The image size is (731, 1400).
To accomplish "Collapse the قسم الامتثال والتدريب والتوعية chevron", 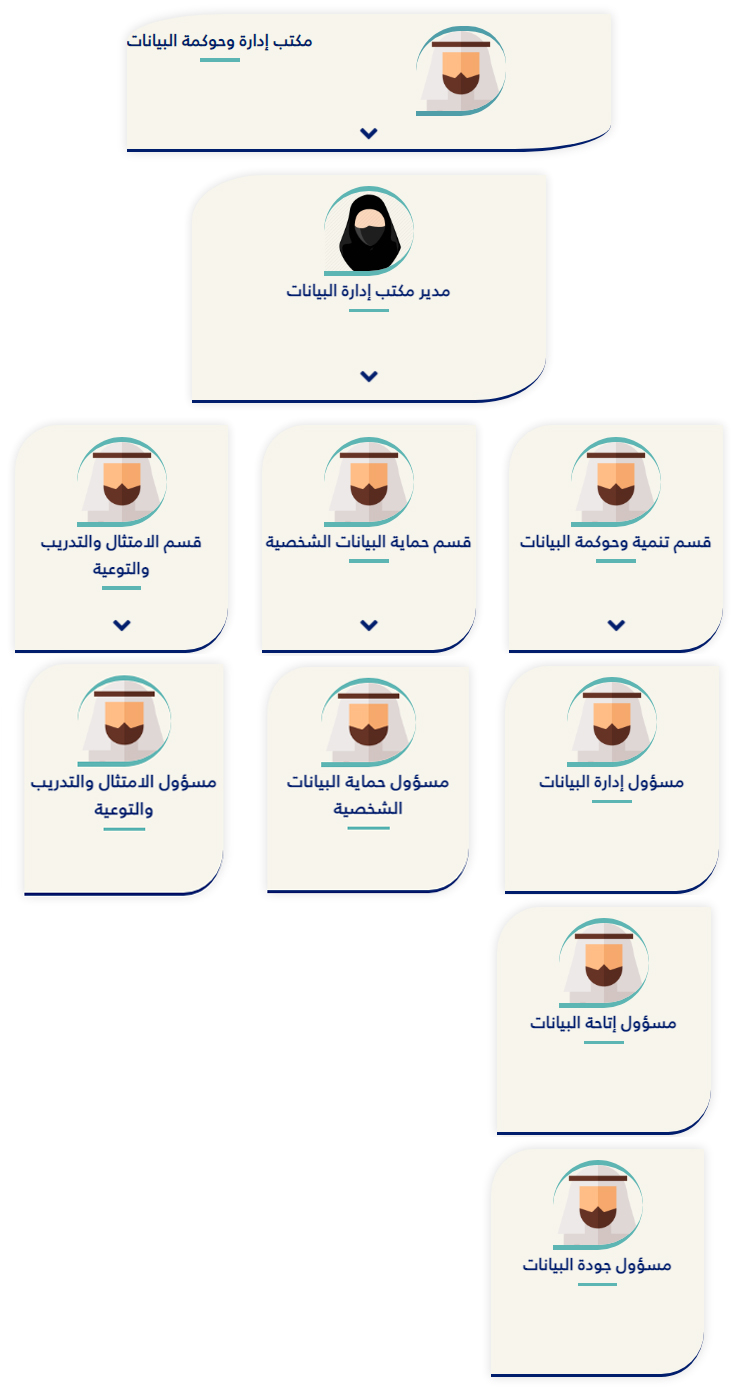I will (x=122, y=625).
